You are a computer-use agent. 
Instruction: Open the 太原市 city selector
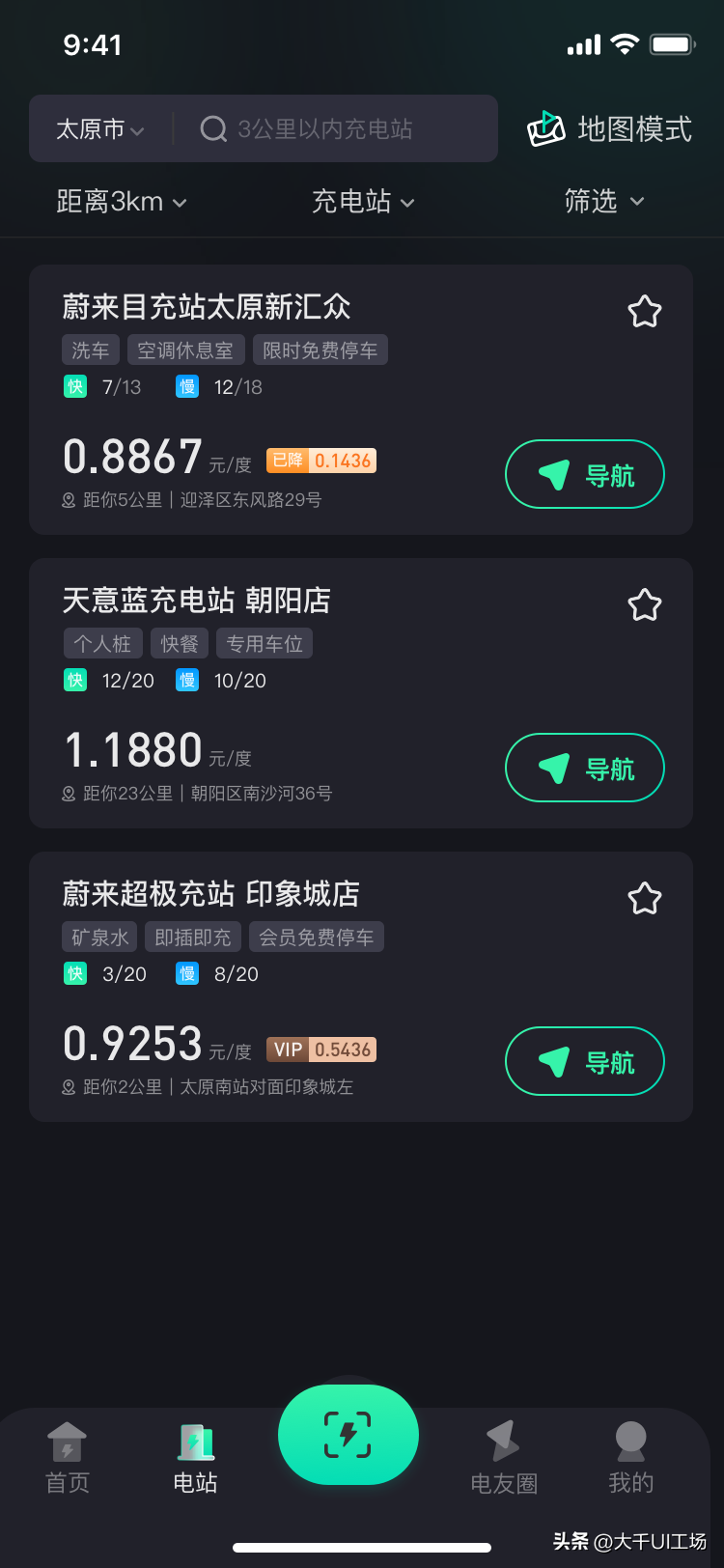100,129
